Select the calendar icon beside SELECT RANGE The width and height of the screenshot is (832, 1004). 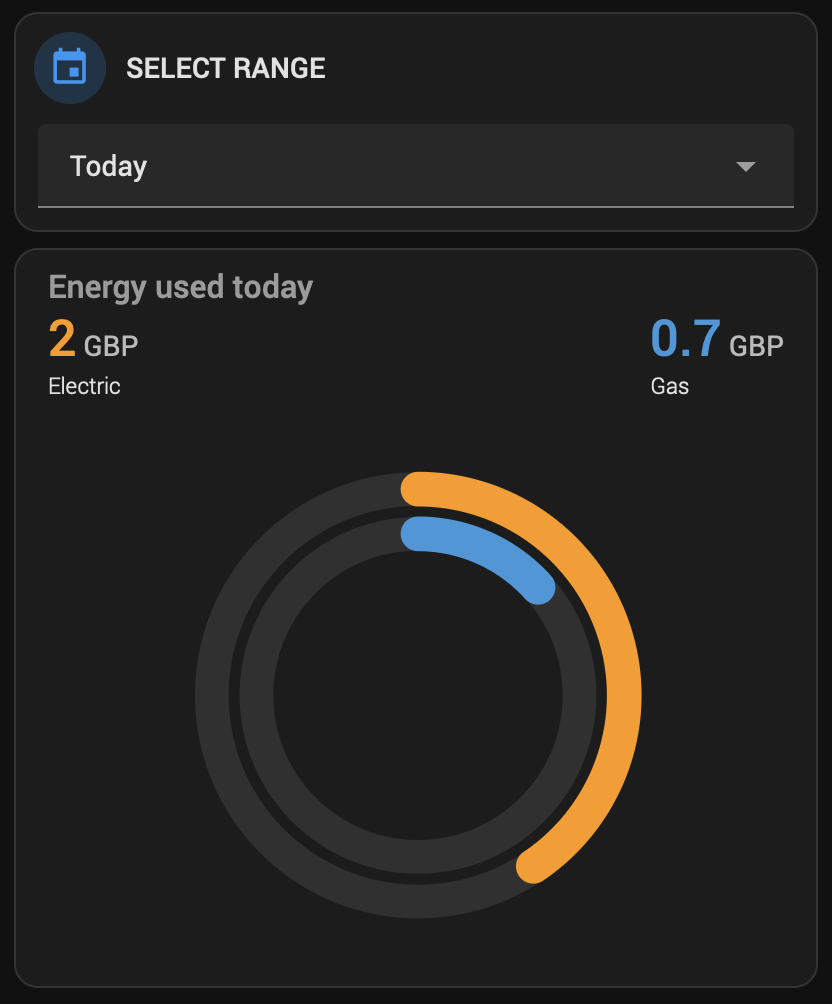click(70, 67)
